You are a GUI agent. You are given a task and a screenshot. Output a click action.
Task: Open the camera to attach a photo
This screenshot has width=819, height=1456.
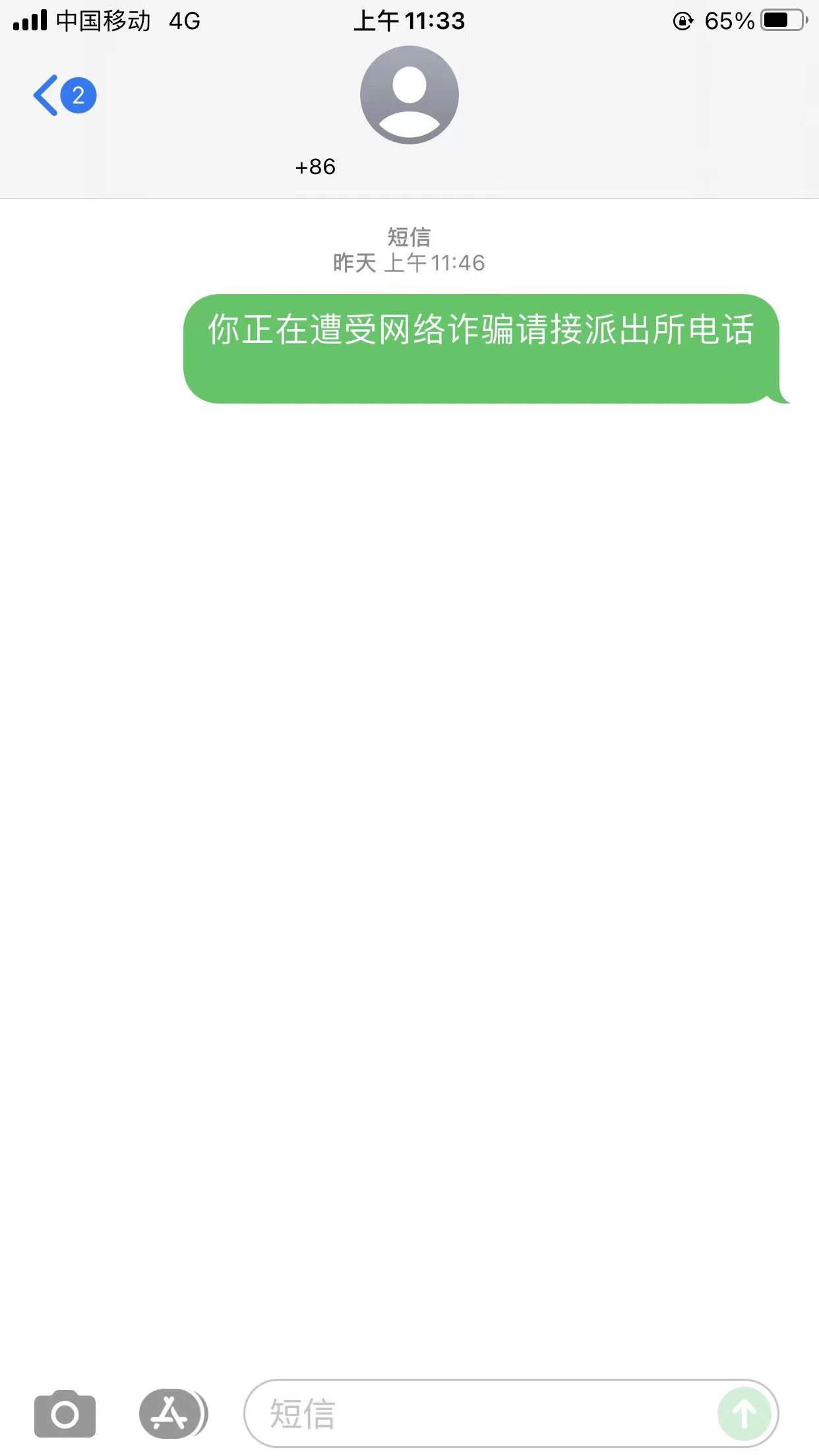coord(65,1414)
